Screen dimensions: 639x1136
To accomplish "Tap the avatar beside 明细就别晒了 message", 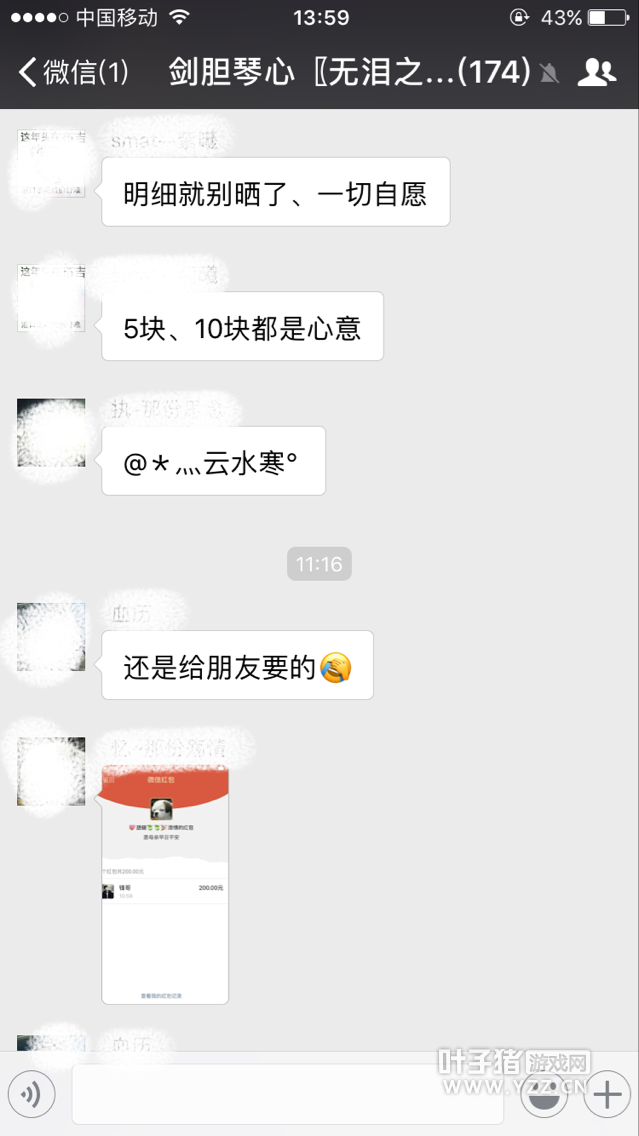I will 51,163.
